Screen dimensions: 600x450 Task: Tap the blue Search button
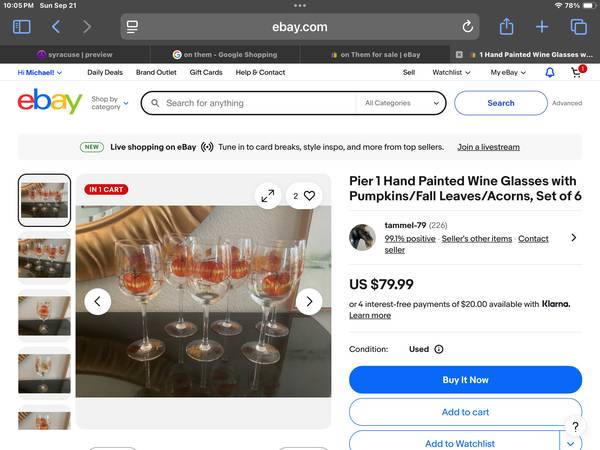pyautogui.click(x=500, y=103)
